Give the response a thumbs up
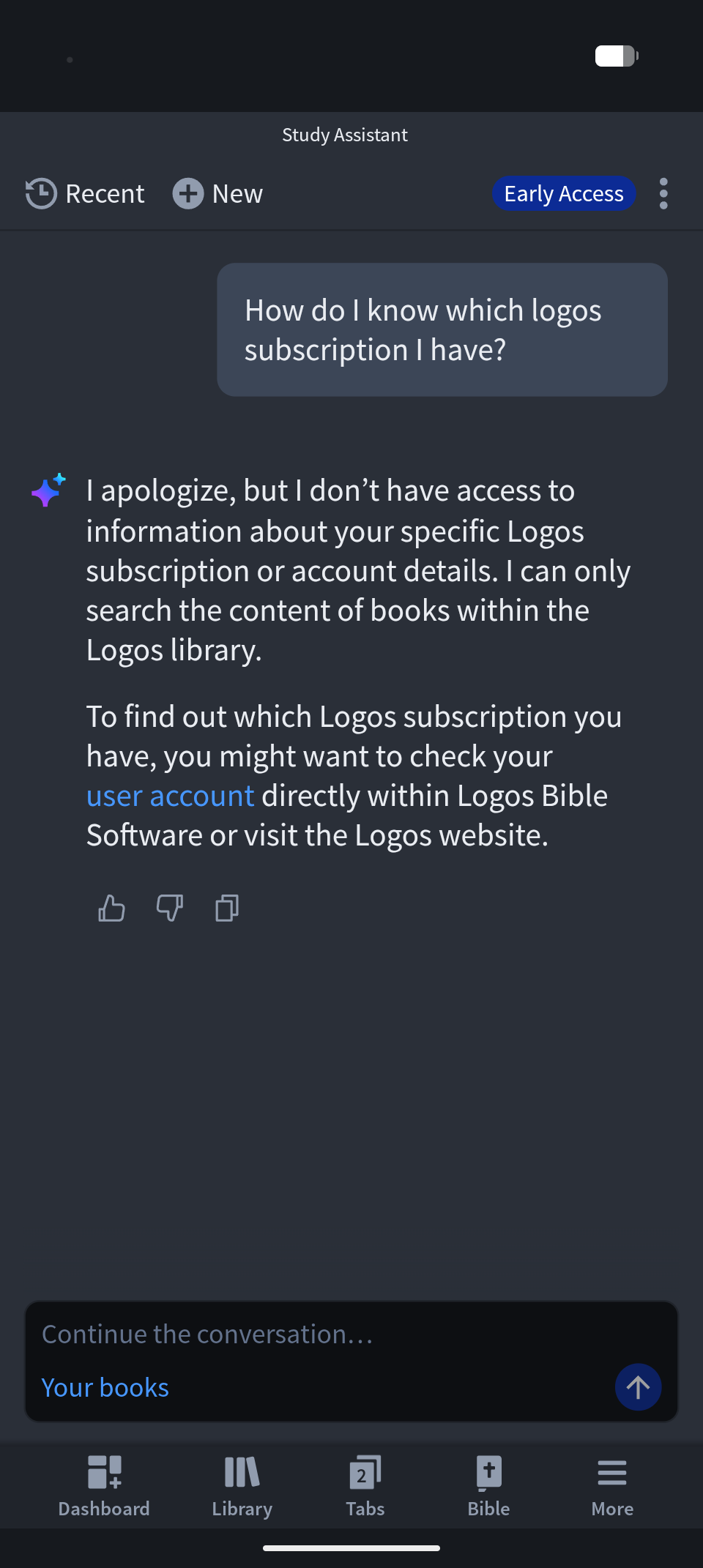The width and height of the screenshot is (703, 1568). pos(111,908)
